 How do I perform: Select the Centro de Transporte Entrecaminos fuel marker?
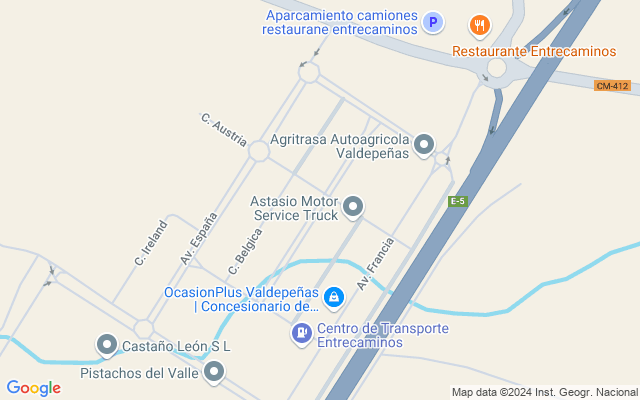point(301,333)
